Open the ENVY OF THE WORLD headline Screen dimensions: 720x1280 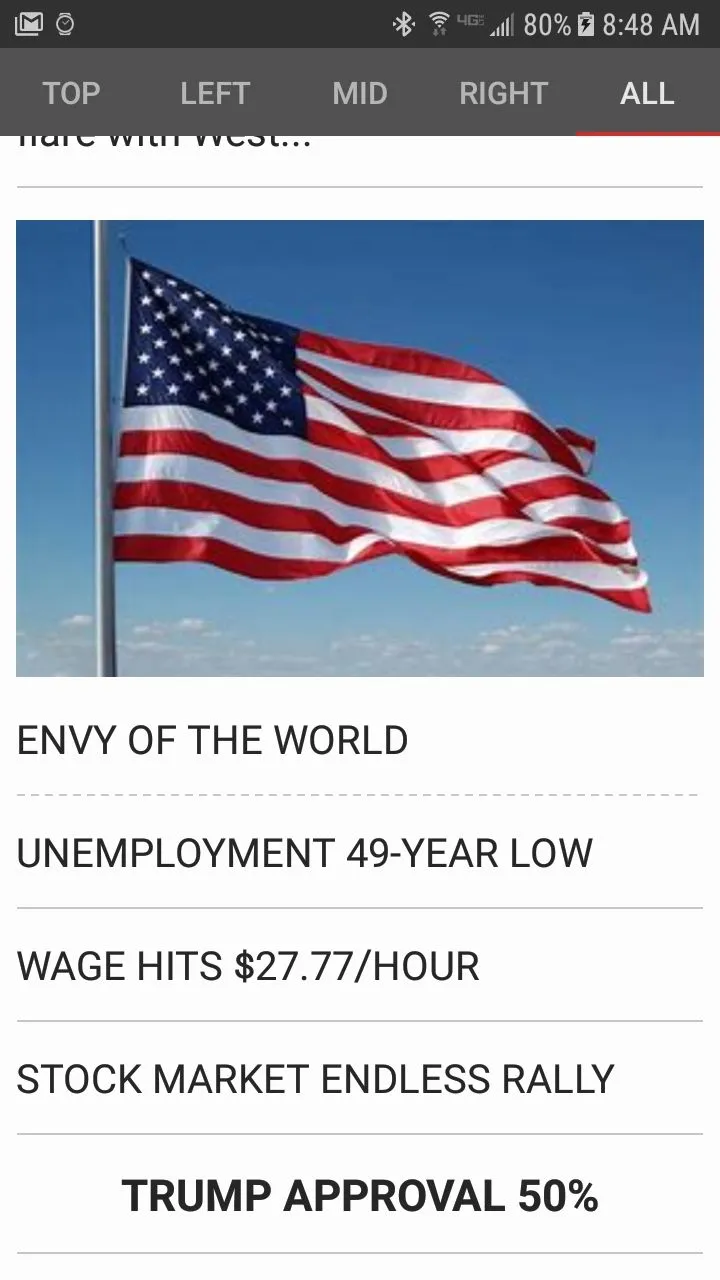[212, 741]
